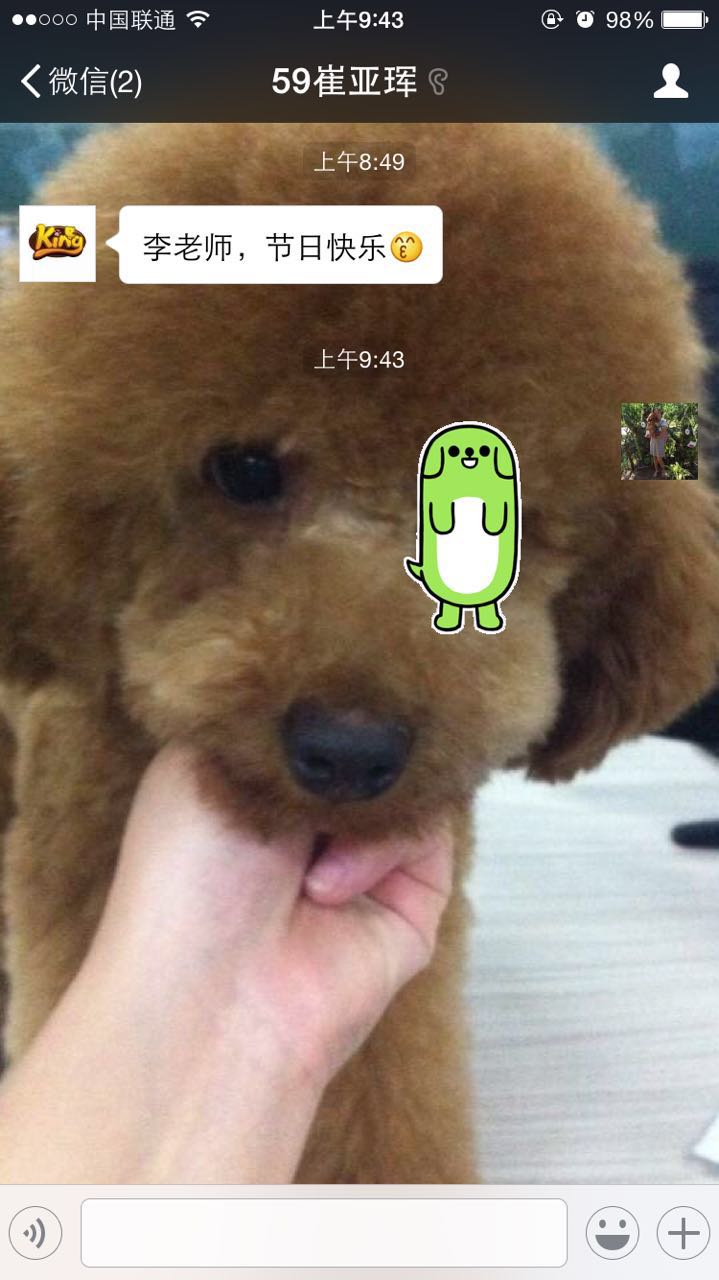The height and width of the screenshot is (1280, 719).
Task: Focus the message text field
Action: tap(324, 1233)
